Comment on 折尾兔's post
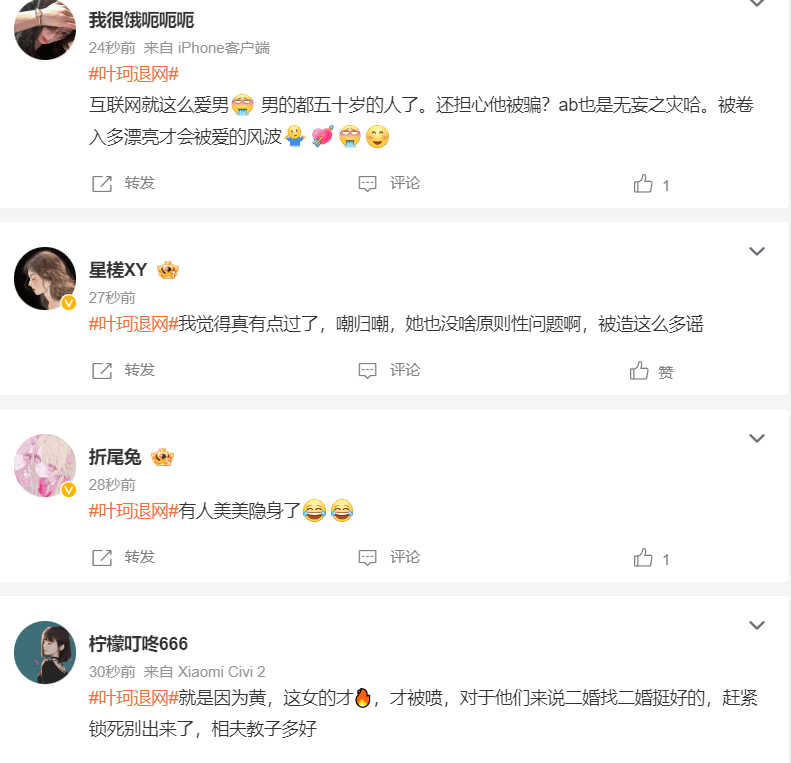This screenshot has height=763, width=791. [390, 557]
